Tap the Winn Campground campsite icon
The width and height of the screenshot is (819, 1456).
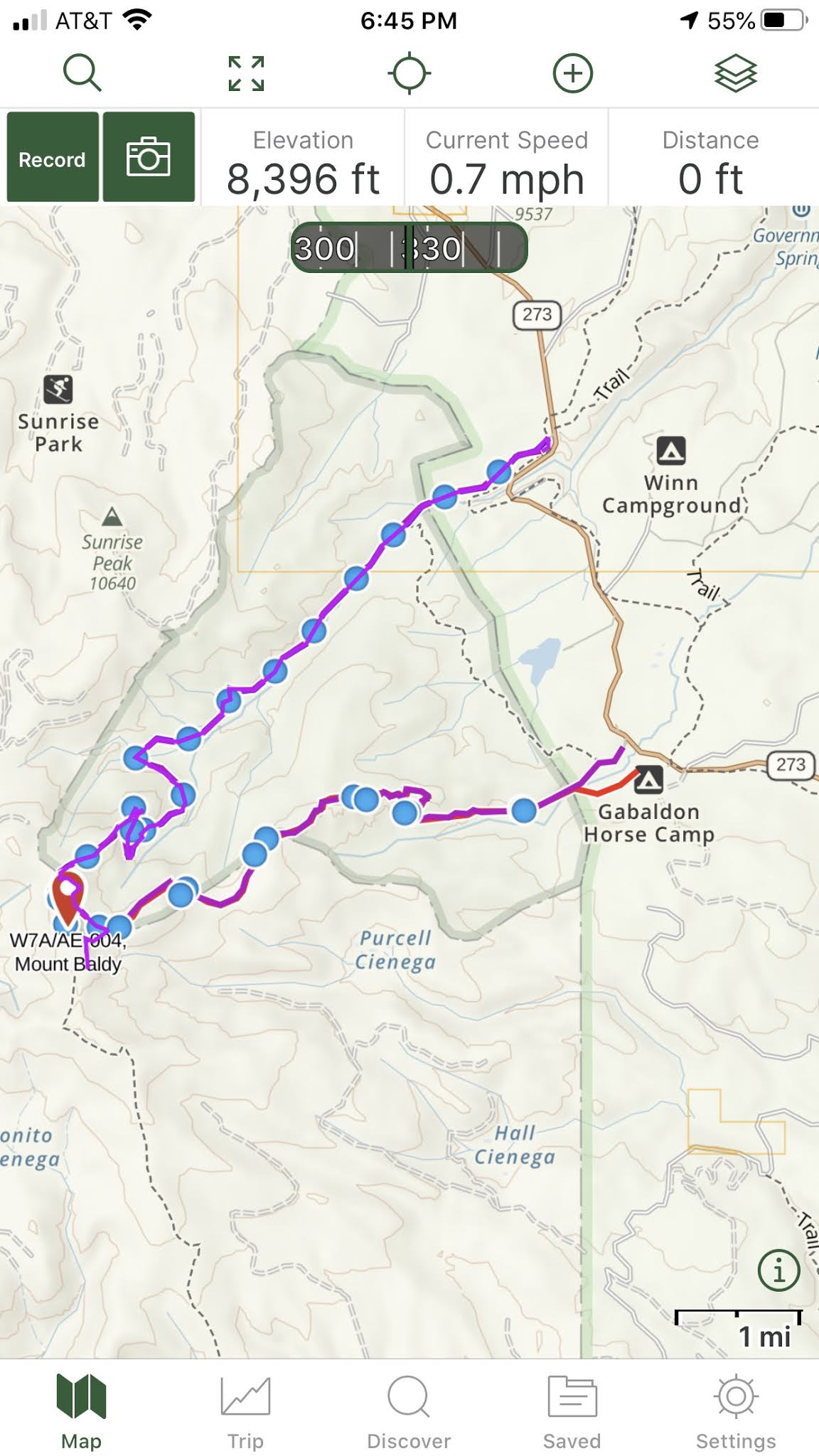click(671, 450)
